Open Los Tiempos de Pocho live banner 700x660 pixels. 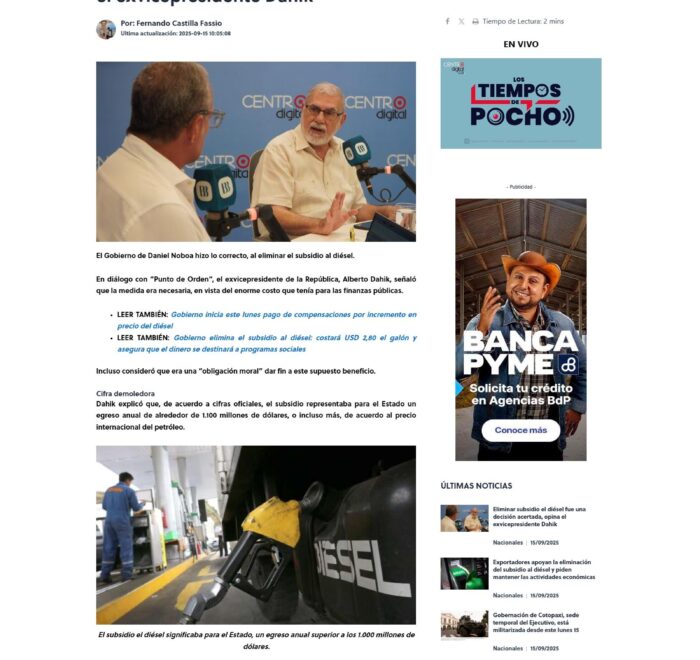coord(520,103)
